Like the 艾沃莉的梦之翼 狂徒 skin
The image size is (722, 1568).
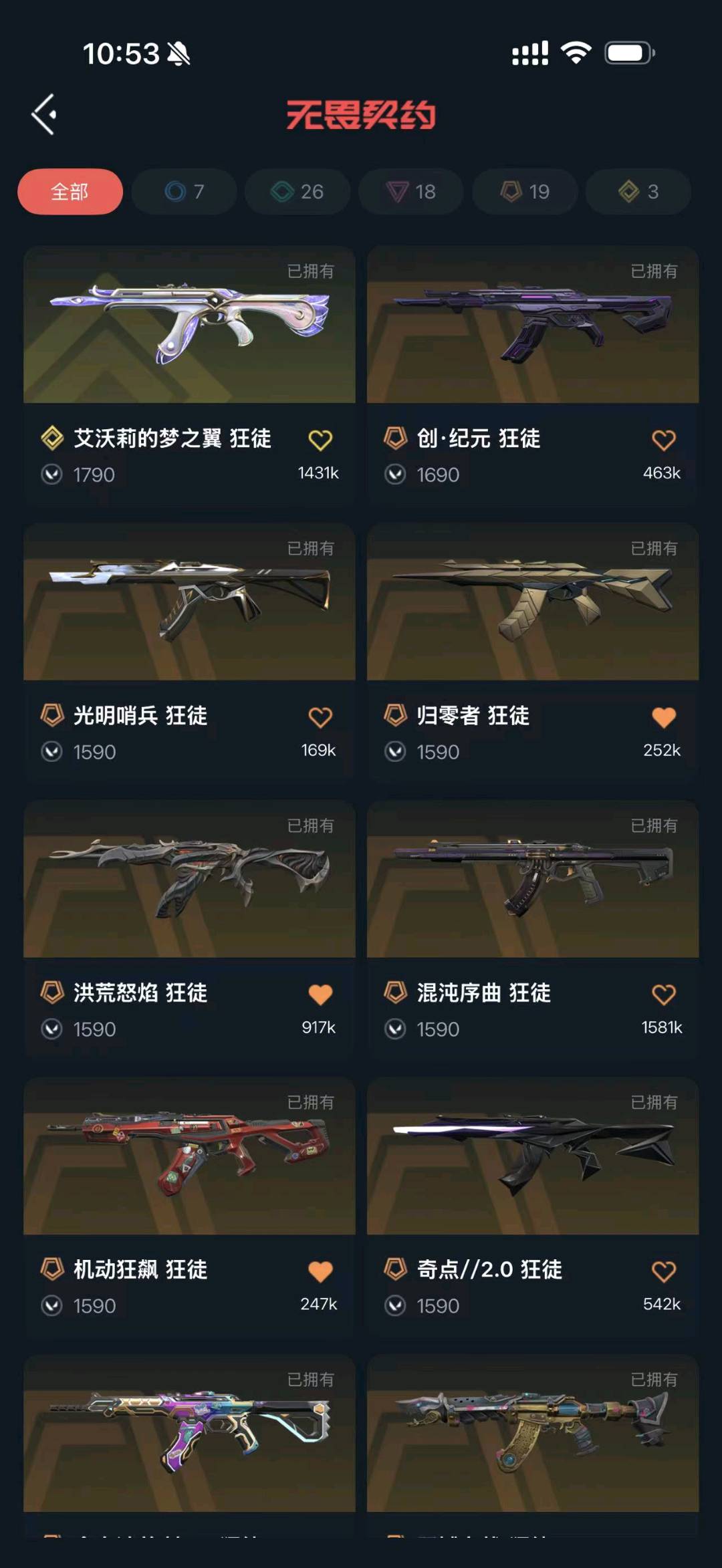click(x=320, y=440)
